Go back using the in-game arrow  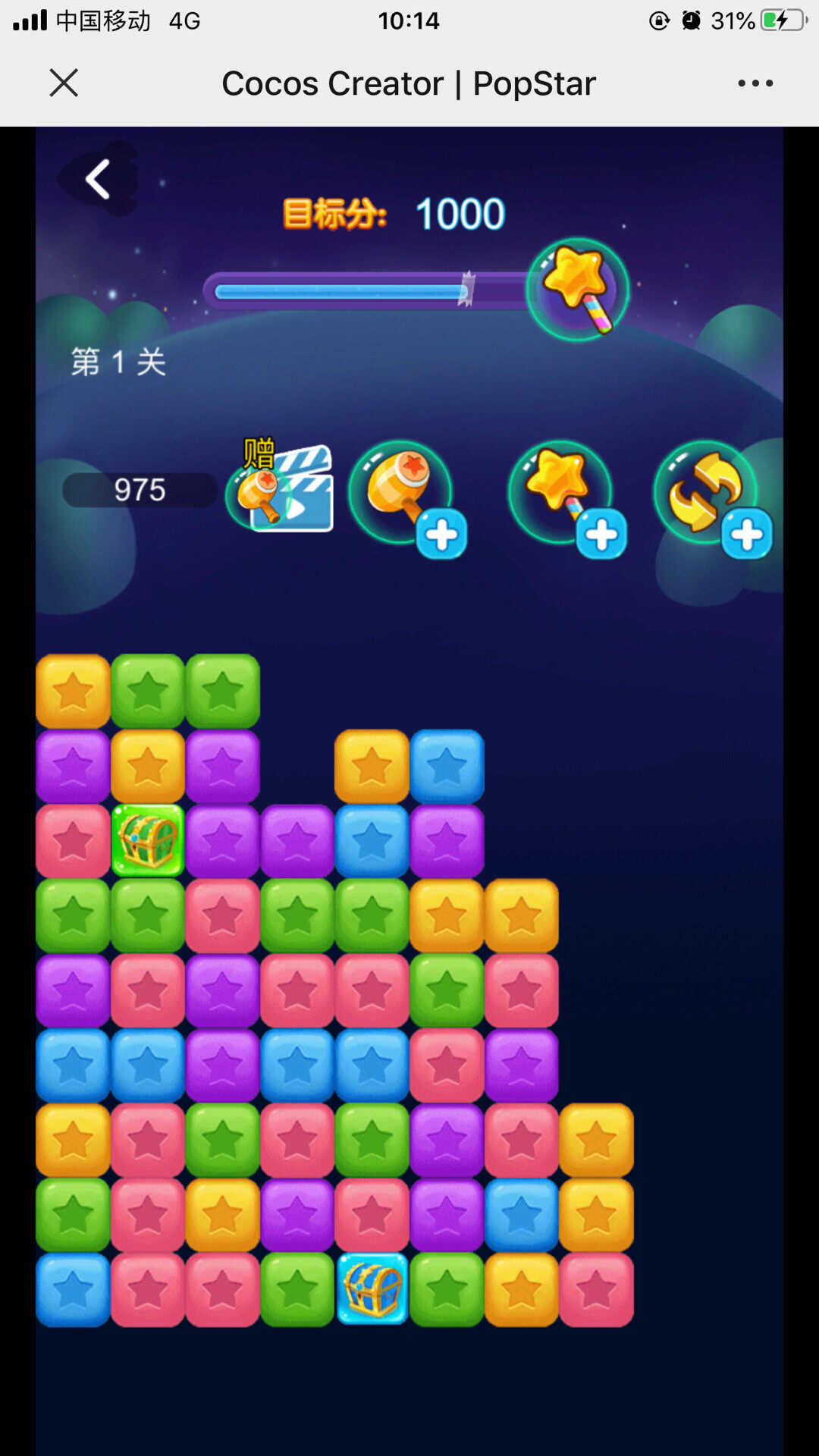tap(99, 180)
